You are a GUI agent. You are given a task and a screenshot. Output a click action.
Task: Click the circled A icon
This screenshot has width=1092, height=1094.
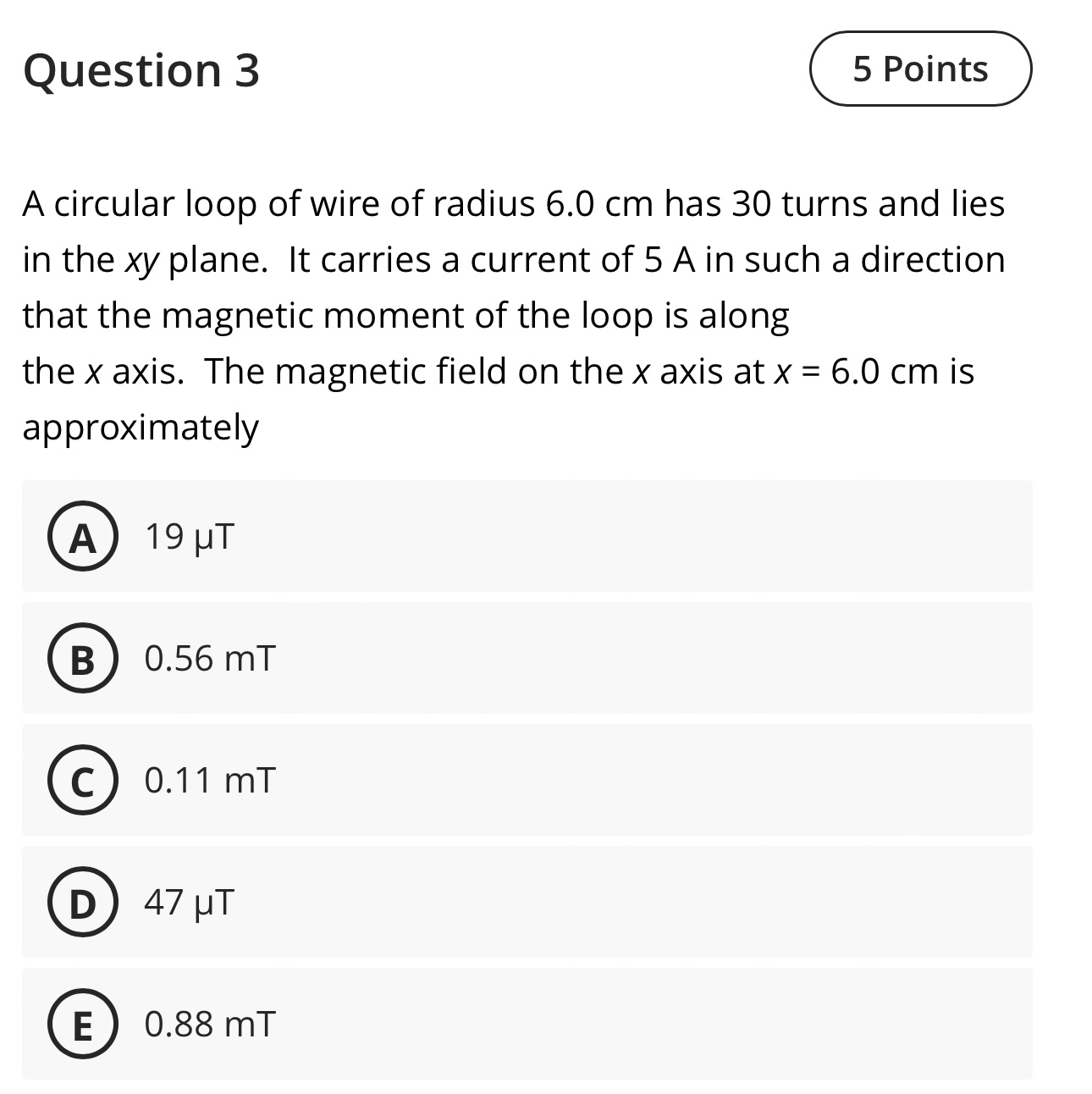pos(84,535)
